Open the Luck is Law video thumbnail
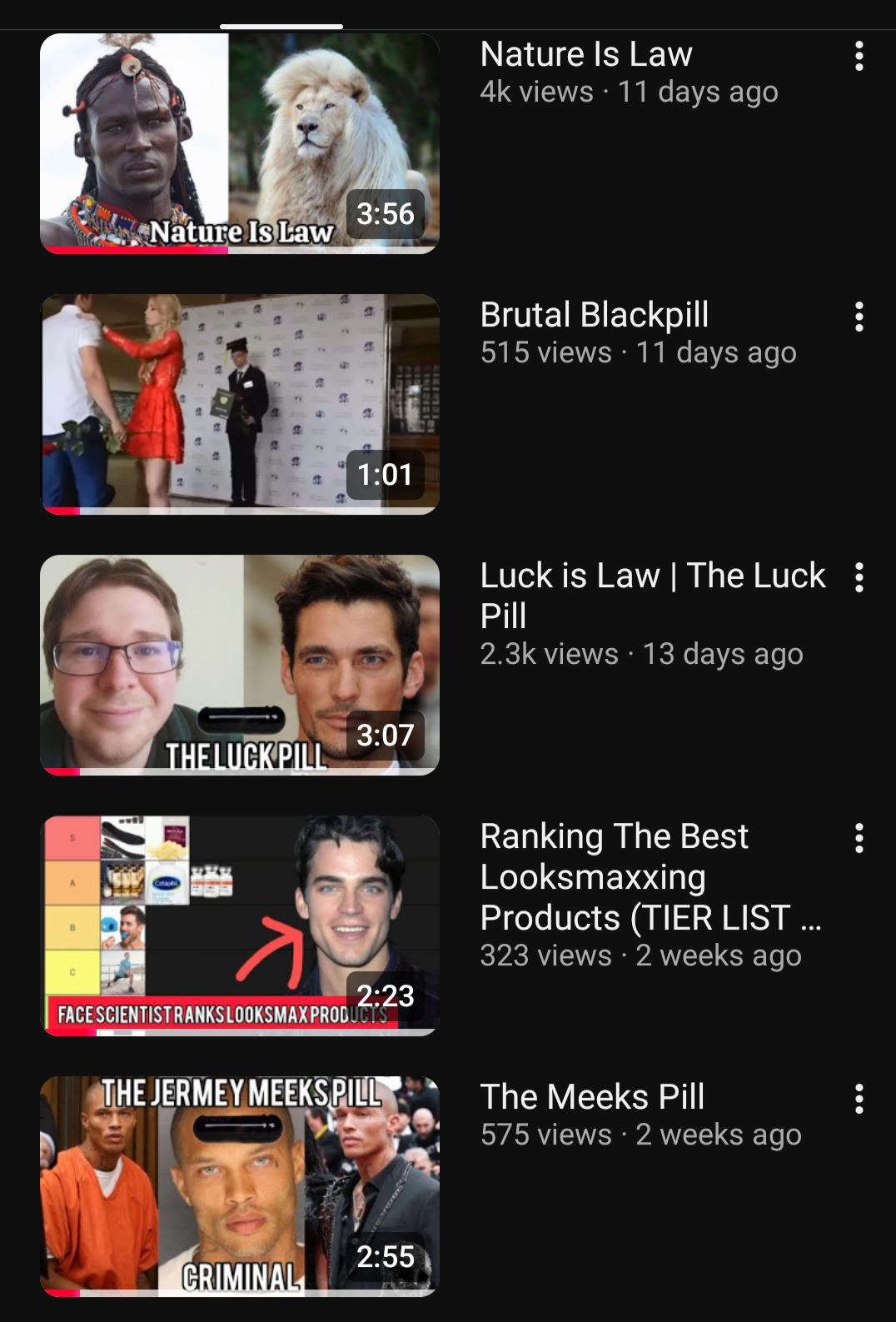 pyautogui.click(x=240, y=665)
